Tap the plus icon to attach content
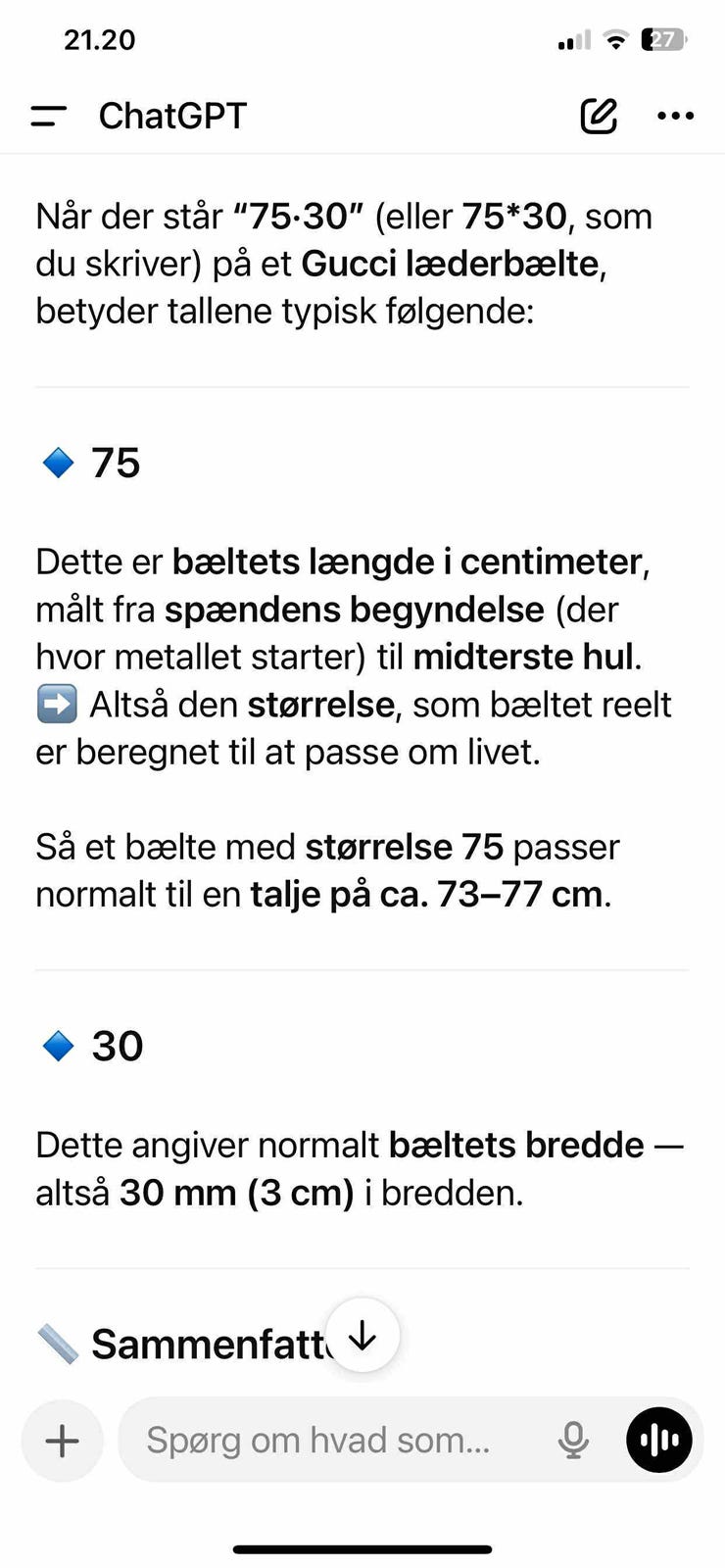The height and width of the screenshot is (1568, 725). (62, 1441)
